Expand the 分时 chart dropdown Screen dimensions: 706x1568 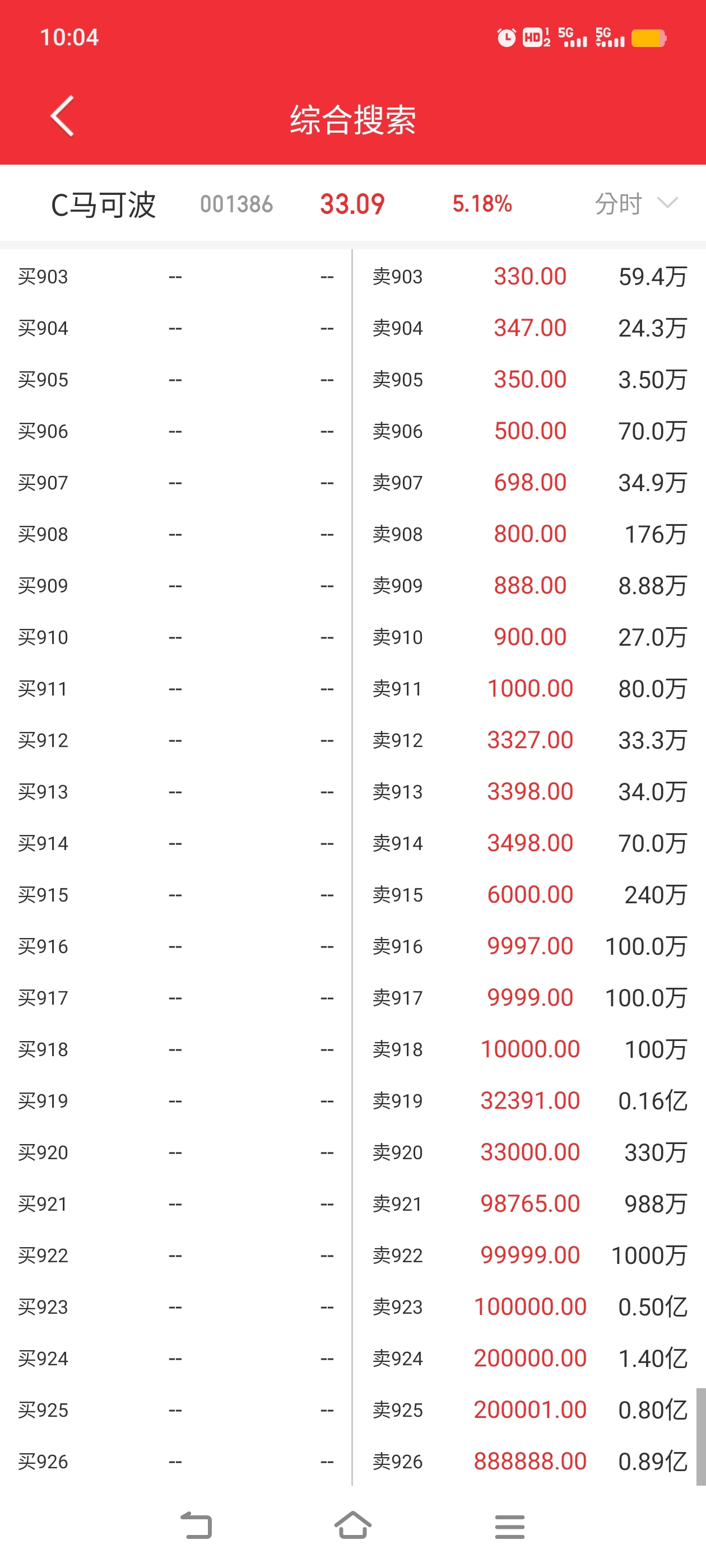tap(636, 203)
